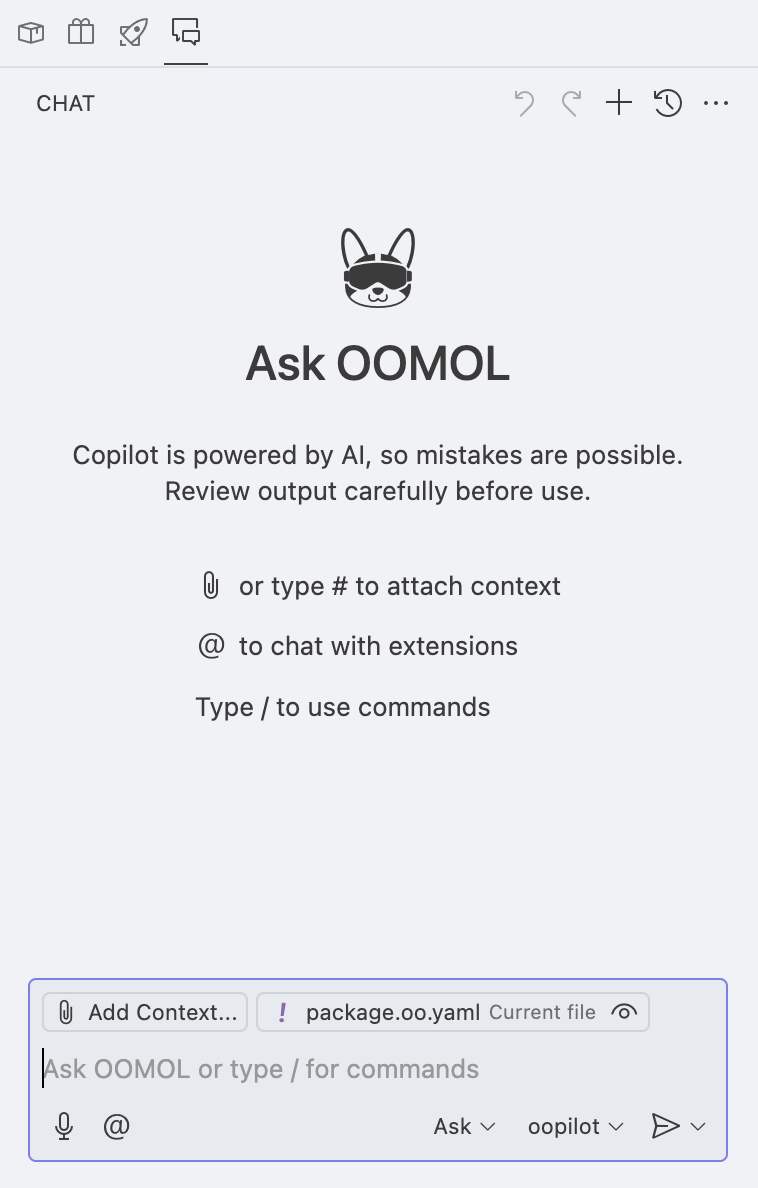Open the package cube tab
This screenshot has width=758, height=1188.
coord(31,33)
